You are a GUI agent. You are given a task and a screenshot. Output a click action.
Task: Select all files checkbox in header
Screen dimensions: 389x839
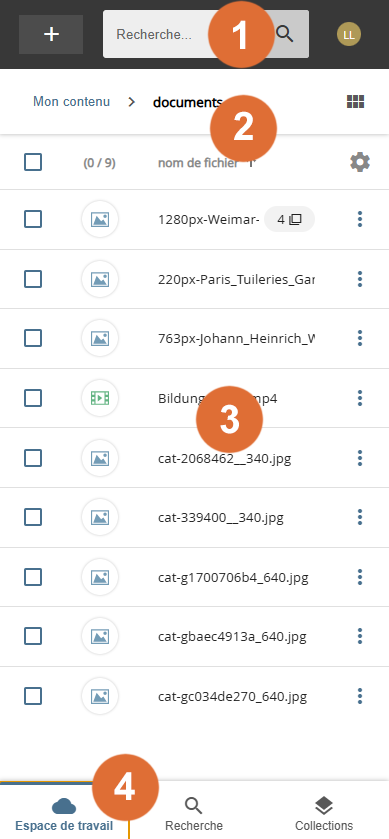tap(33, 162)
